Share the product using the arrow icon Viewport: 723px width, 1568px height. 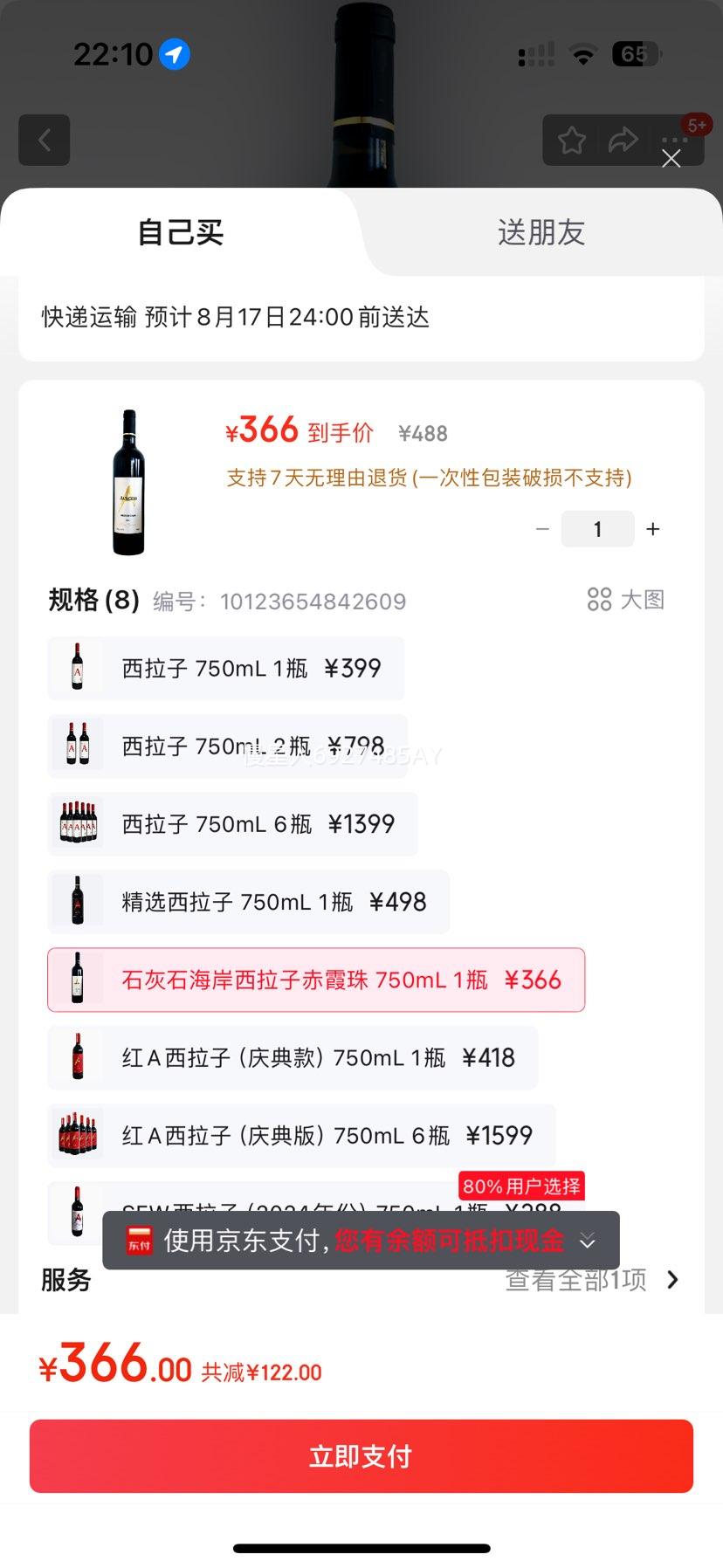[x=623, y=140]
